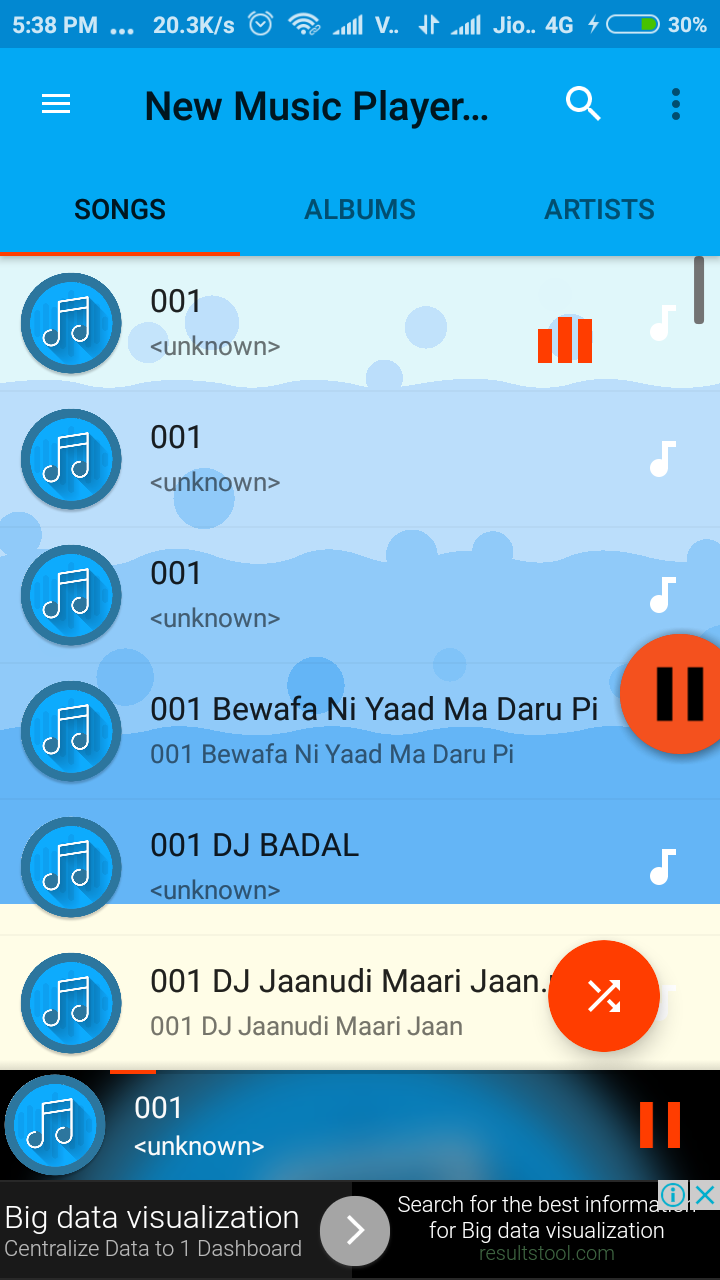Switch to the ALBUMS tab
Image resolution: width=720 pixels, height=1280 pixels.
tap(360, 209)
